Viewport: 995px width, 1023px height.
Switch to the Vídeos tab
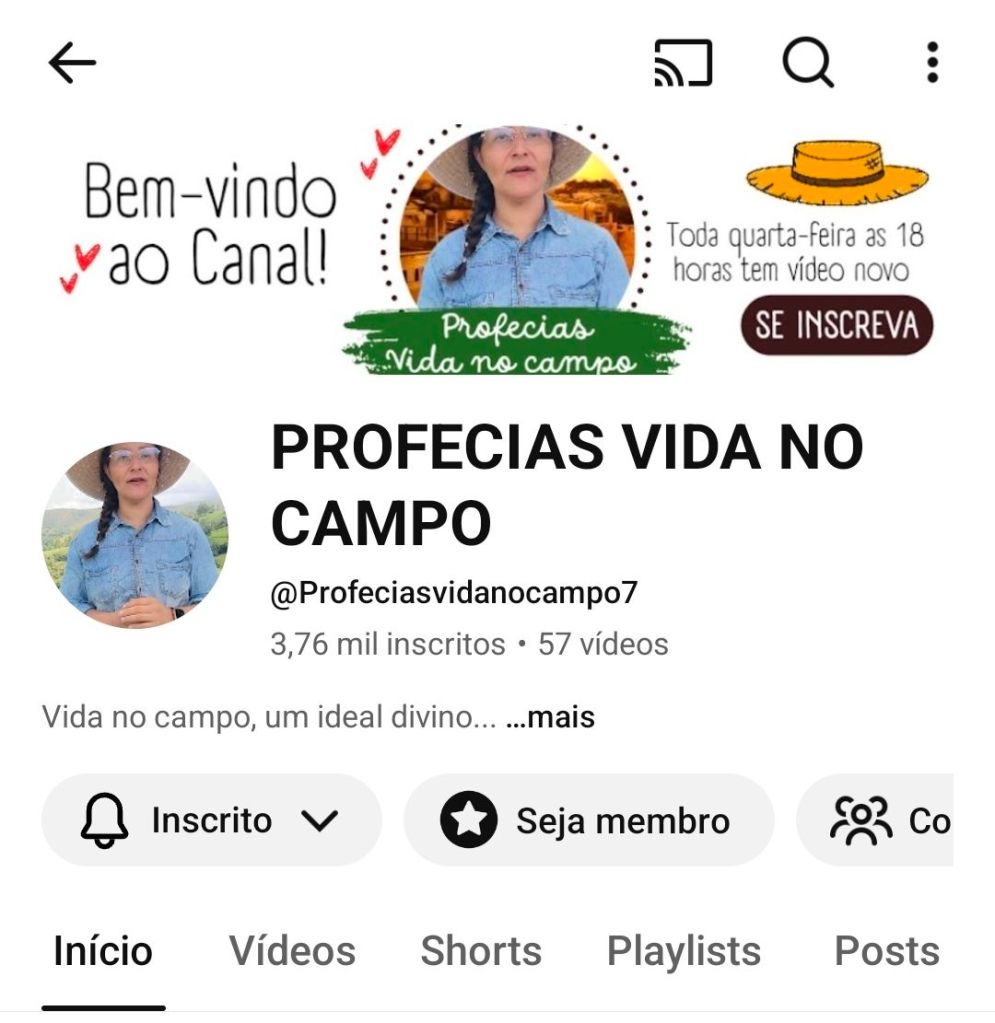(292, 951)
